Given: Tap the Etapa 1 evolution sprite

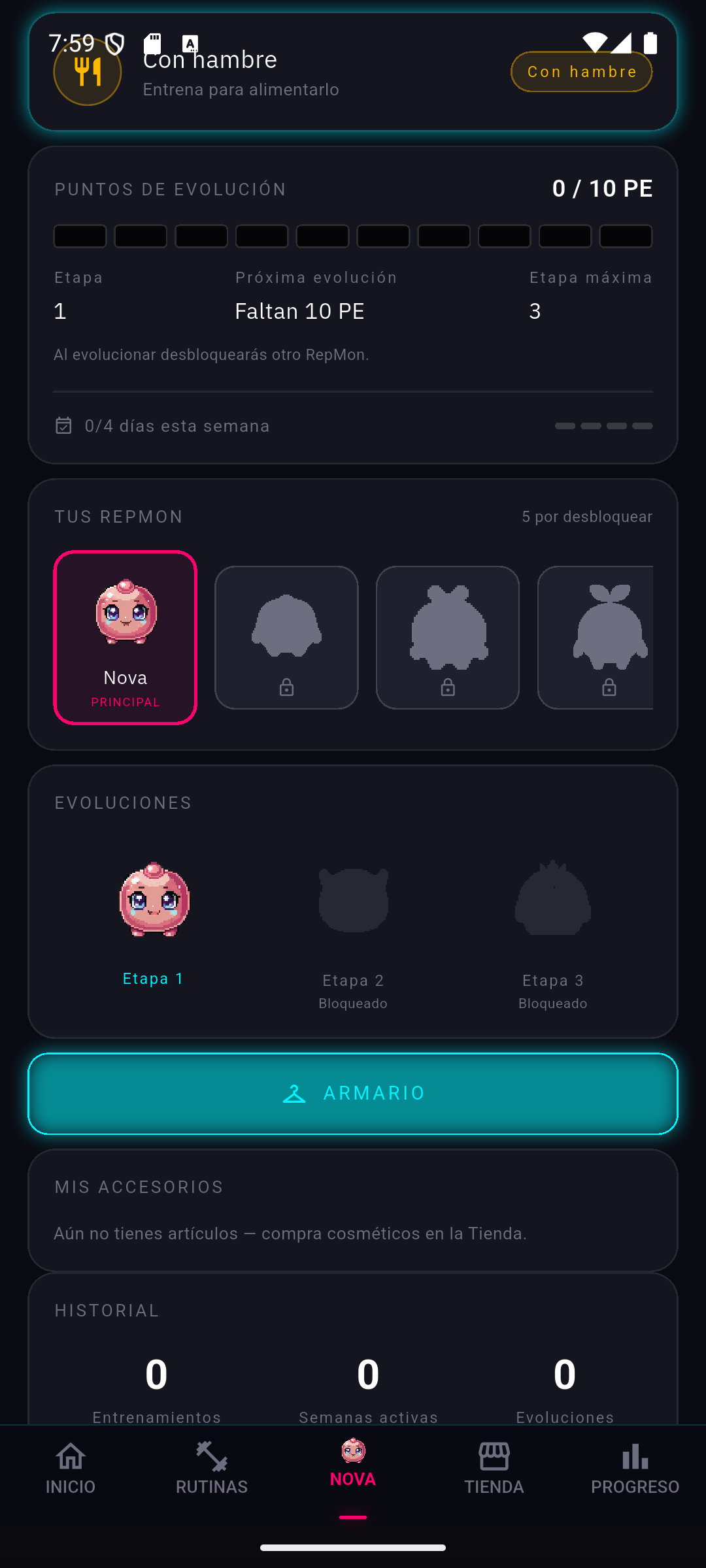Looking at the screenshot, I should pyautogui.click(x=154, y=900).
